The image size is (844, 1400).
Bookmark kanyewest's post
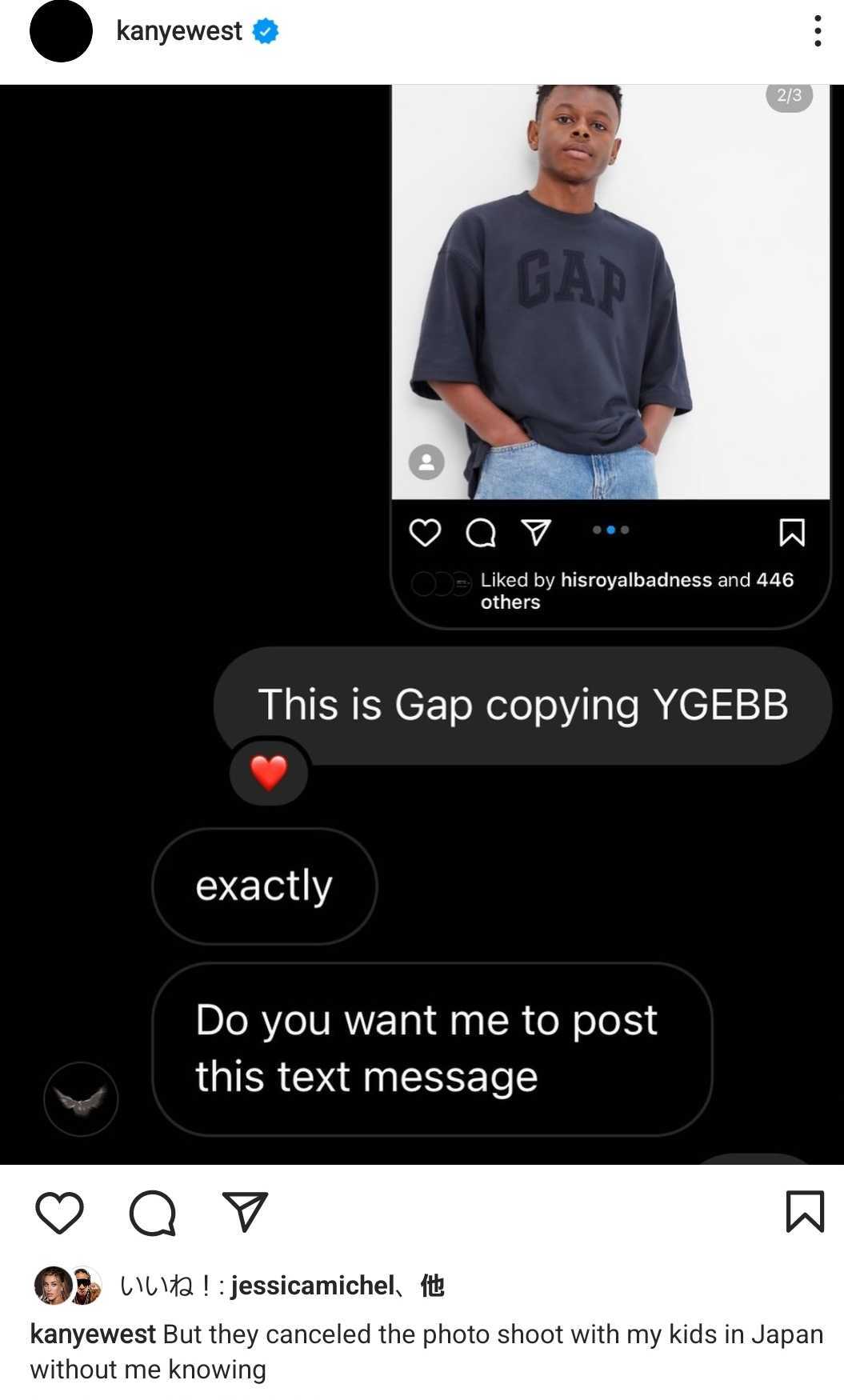tap(805, 1211)
